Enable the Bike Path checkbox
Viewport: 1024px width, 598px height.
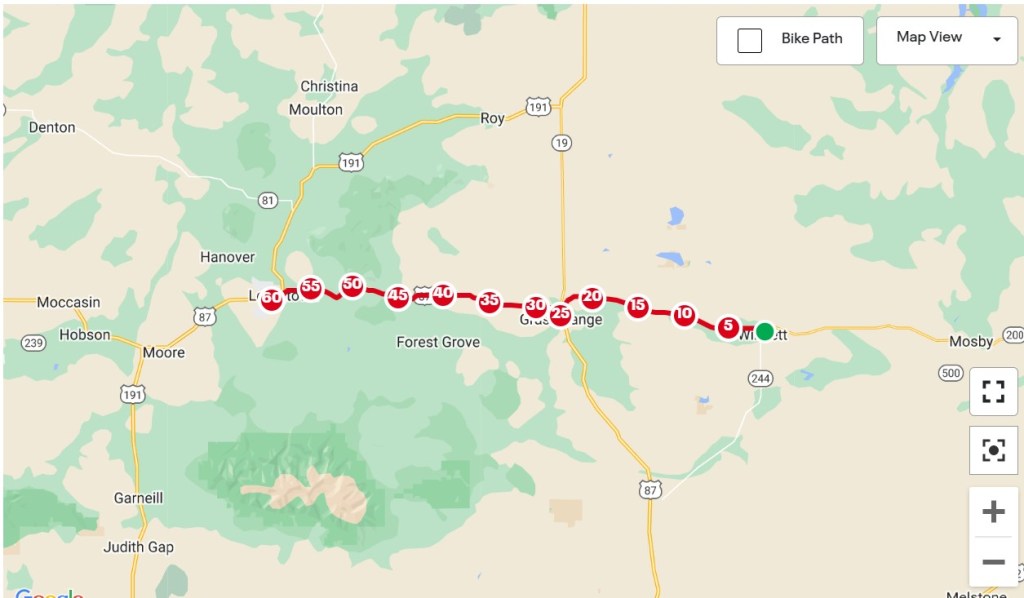click(x=750, y=40)
